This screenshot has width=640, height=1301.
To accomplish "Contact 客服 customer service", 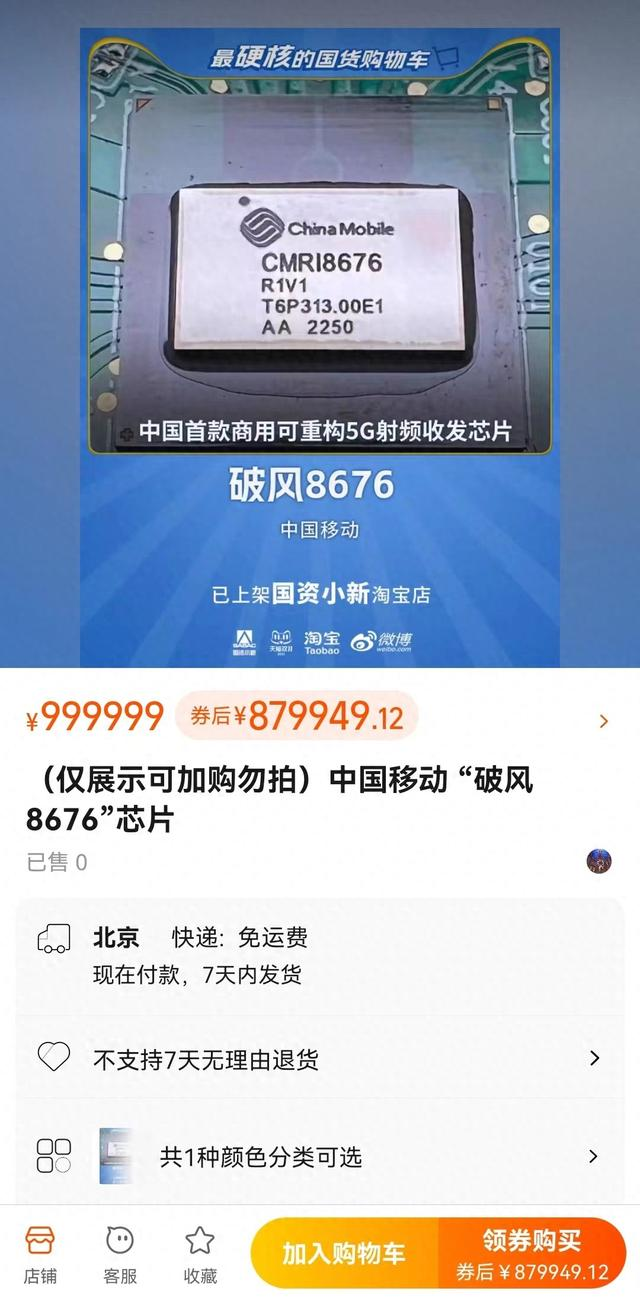I will pyautogui.click(x=120, y=1253).
